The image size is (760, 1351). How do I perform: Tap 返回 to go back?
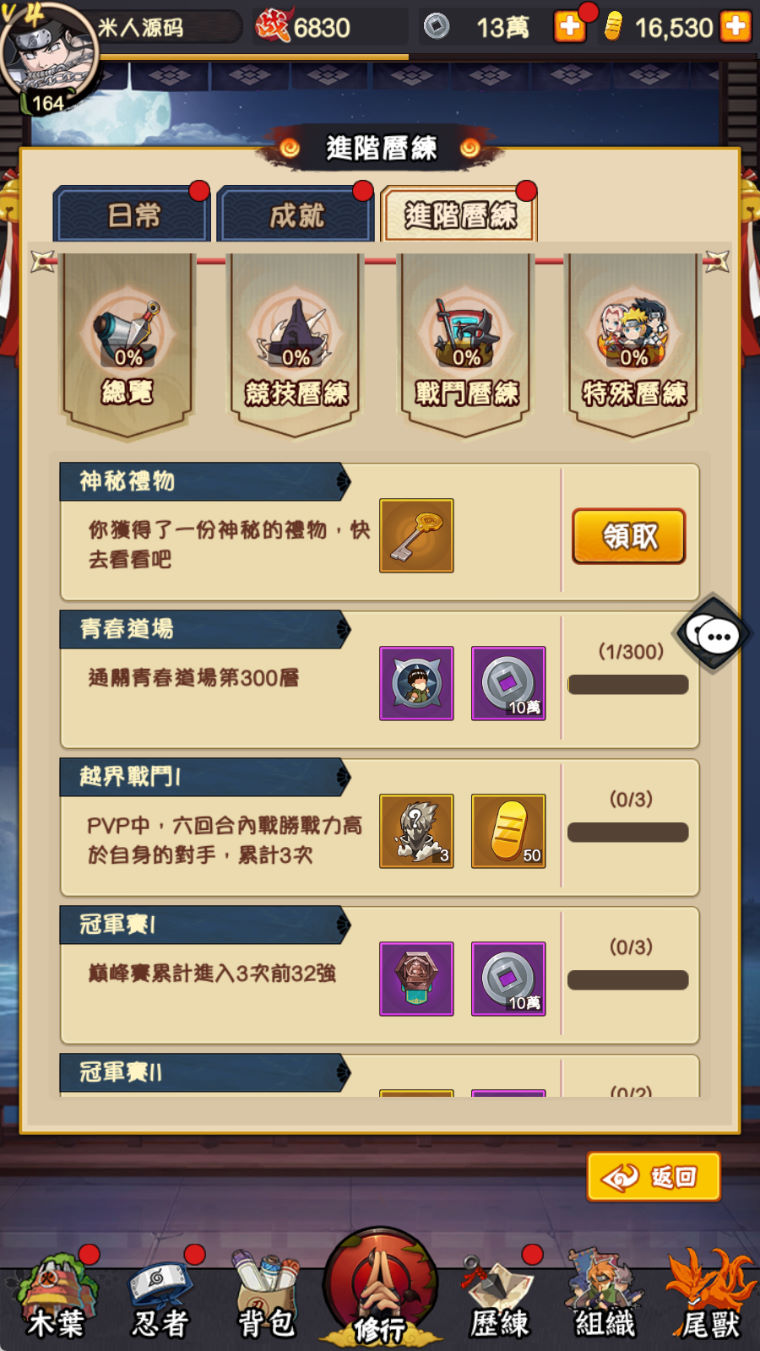[654, 1176]
